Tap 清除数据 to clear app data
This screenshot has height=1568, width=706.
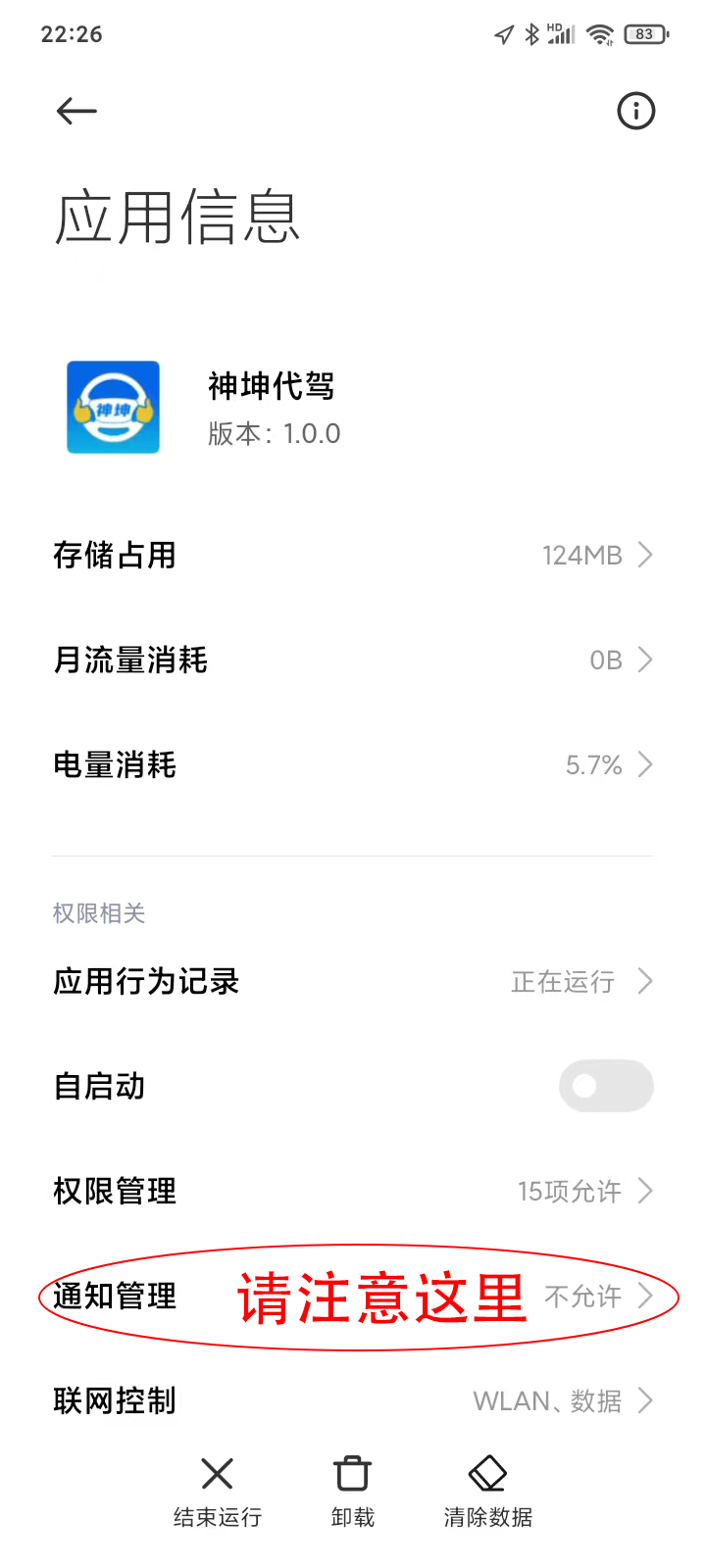pyautogui.click(x=487, y=1492)
